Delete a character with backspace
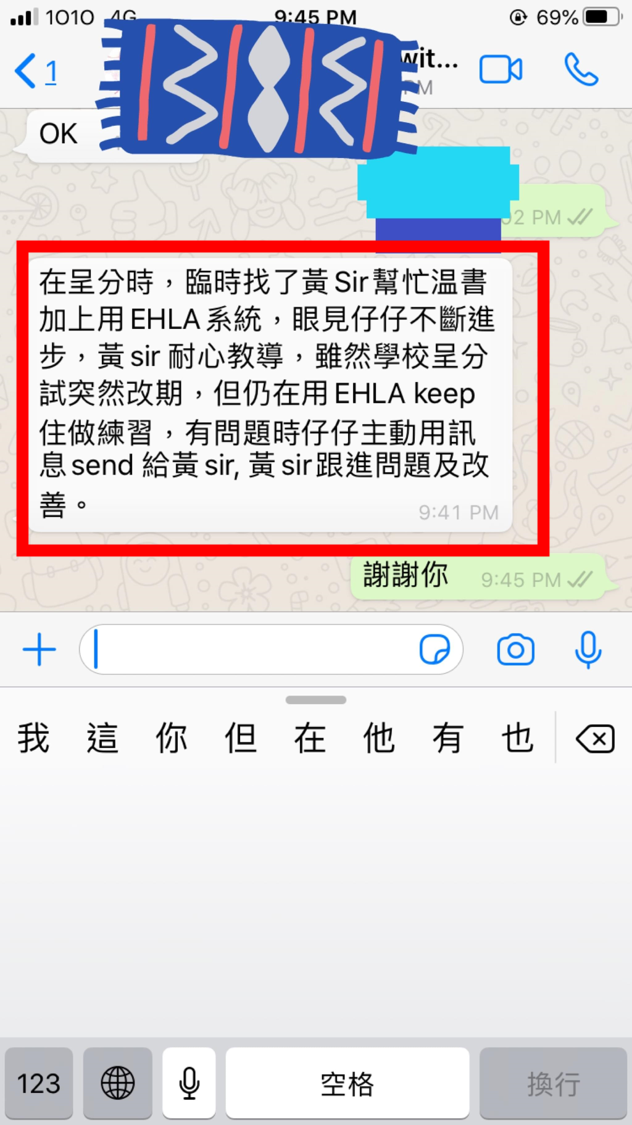This screenshot has height=1125, width=632. pyautogui.click(x=594, y=739)
